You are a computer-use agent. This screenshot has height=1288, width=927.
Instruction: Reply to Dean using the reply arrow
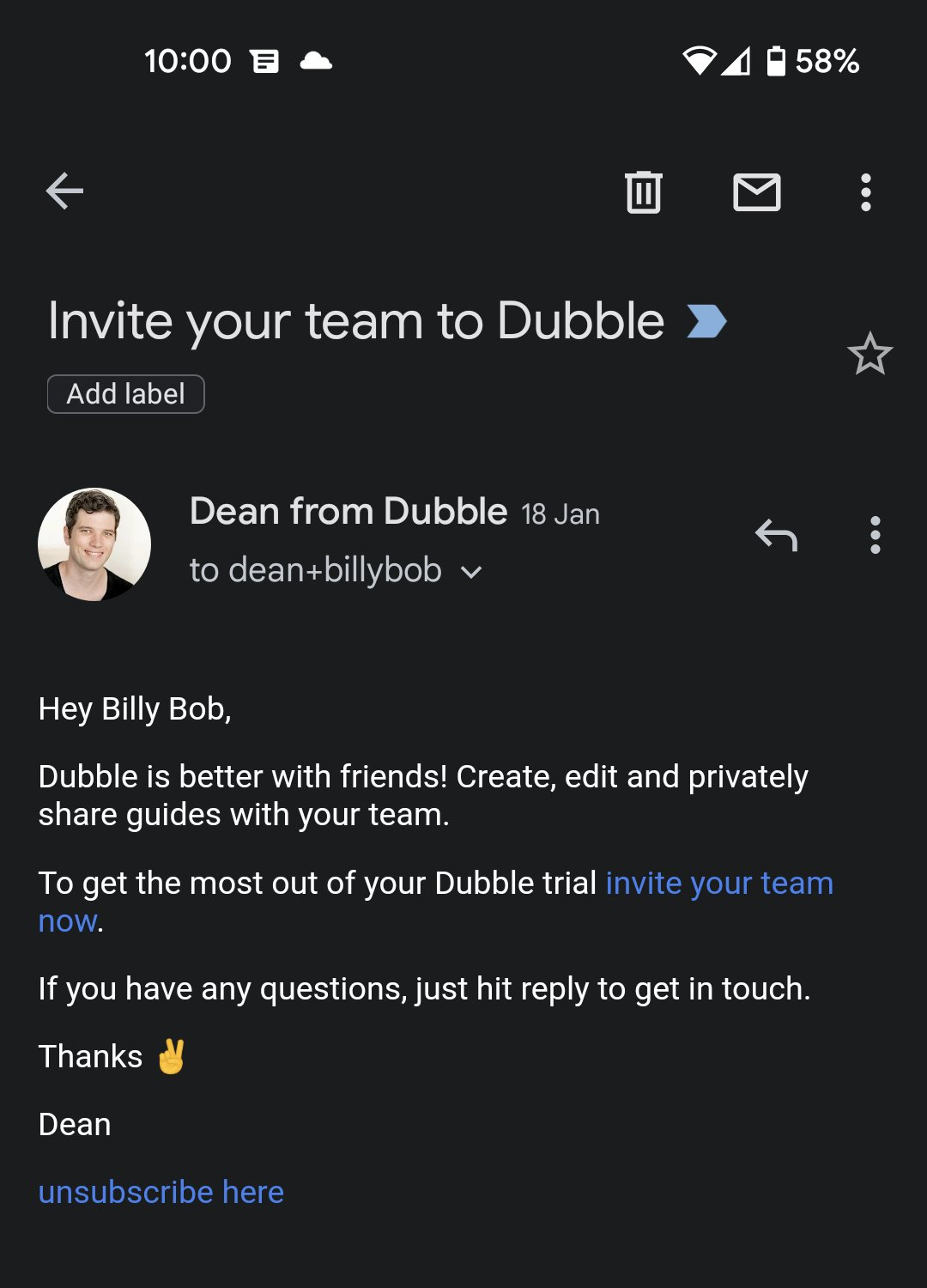pyautogui.click(x=777, y=534)
